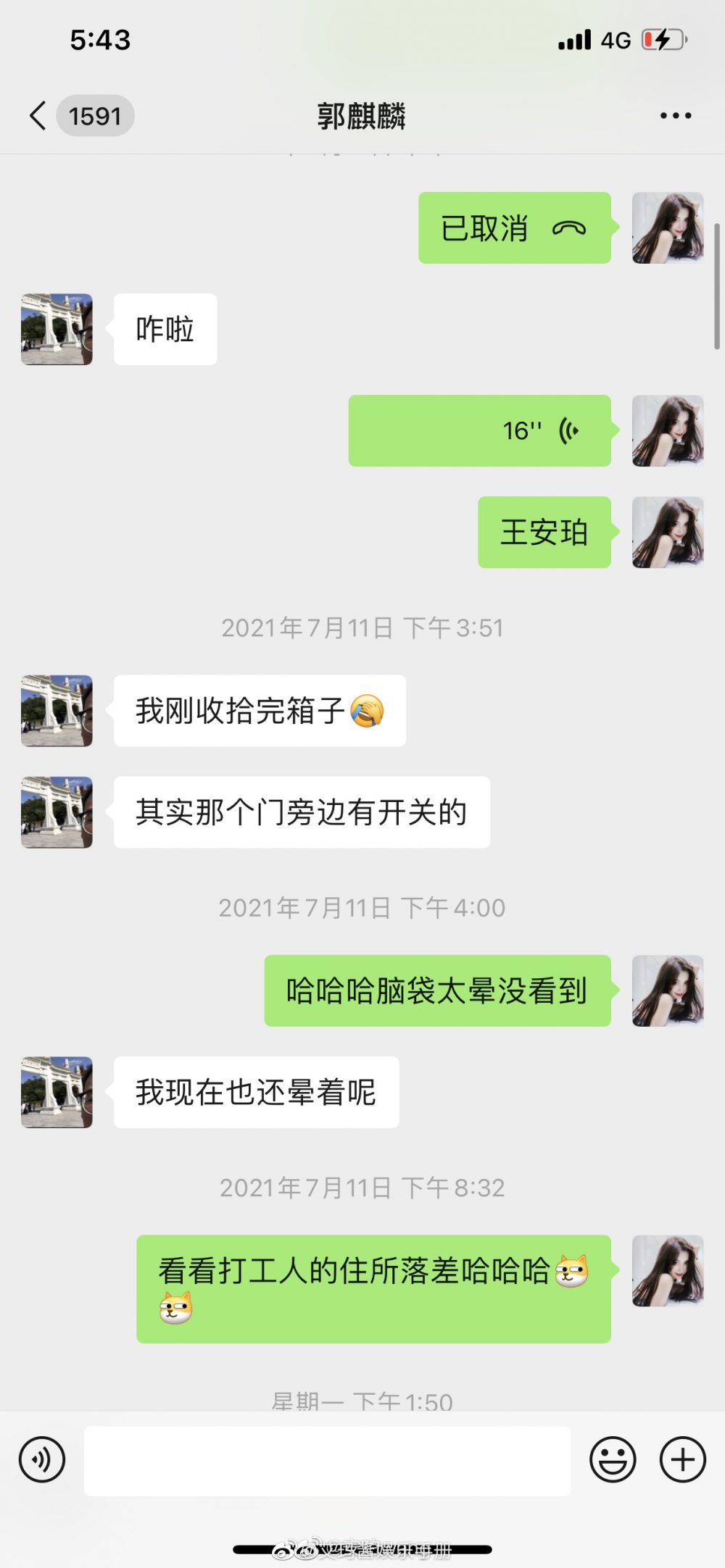
Task: Open my avatar beside 王安珀 message
Action: click(668, 532)
